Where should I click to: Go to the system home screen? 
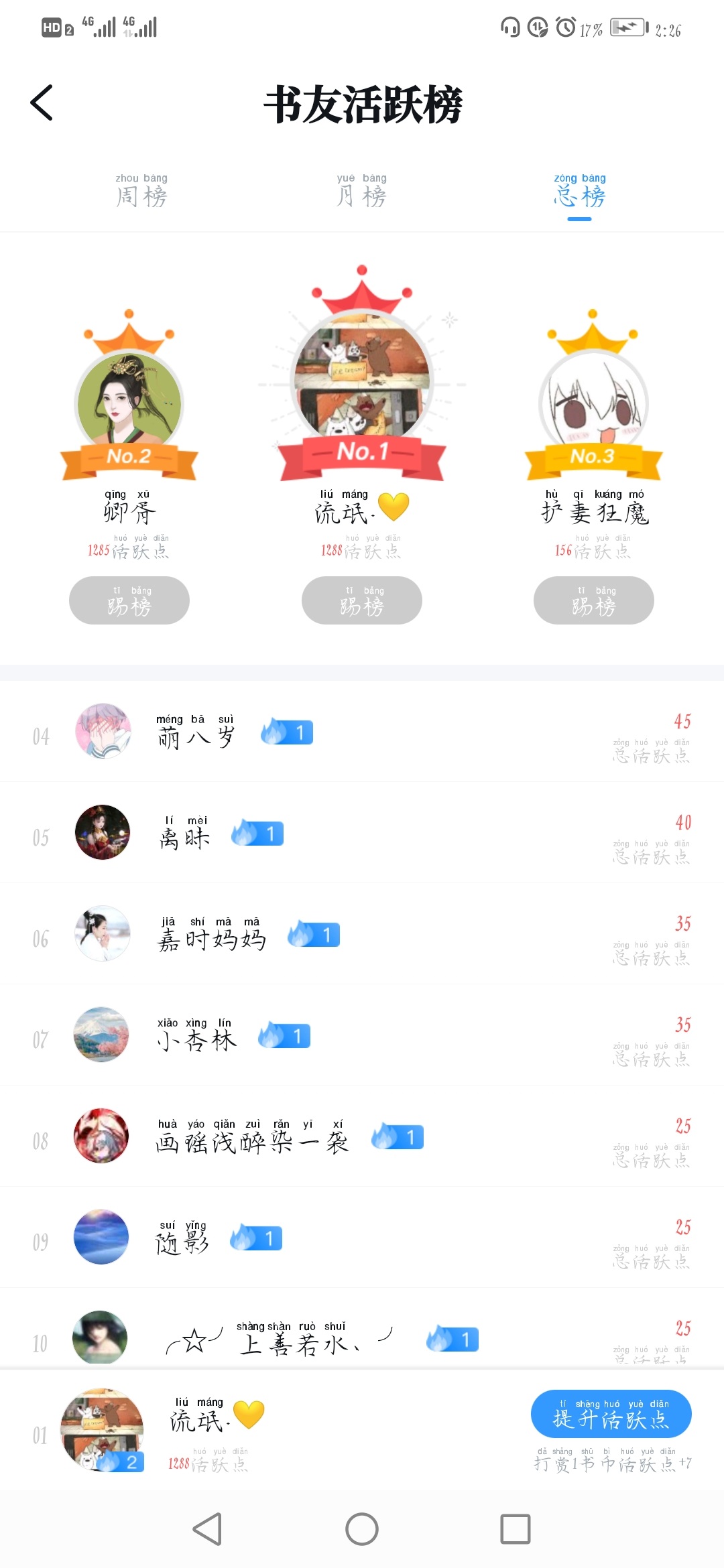[x=362, y=1529]
